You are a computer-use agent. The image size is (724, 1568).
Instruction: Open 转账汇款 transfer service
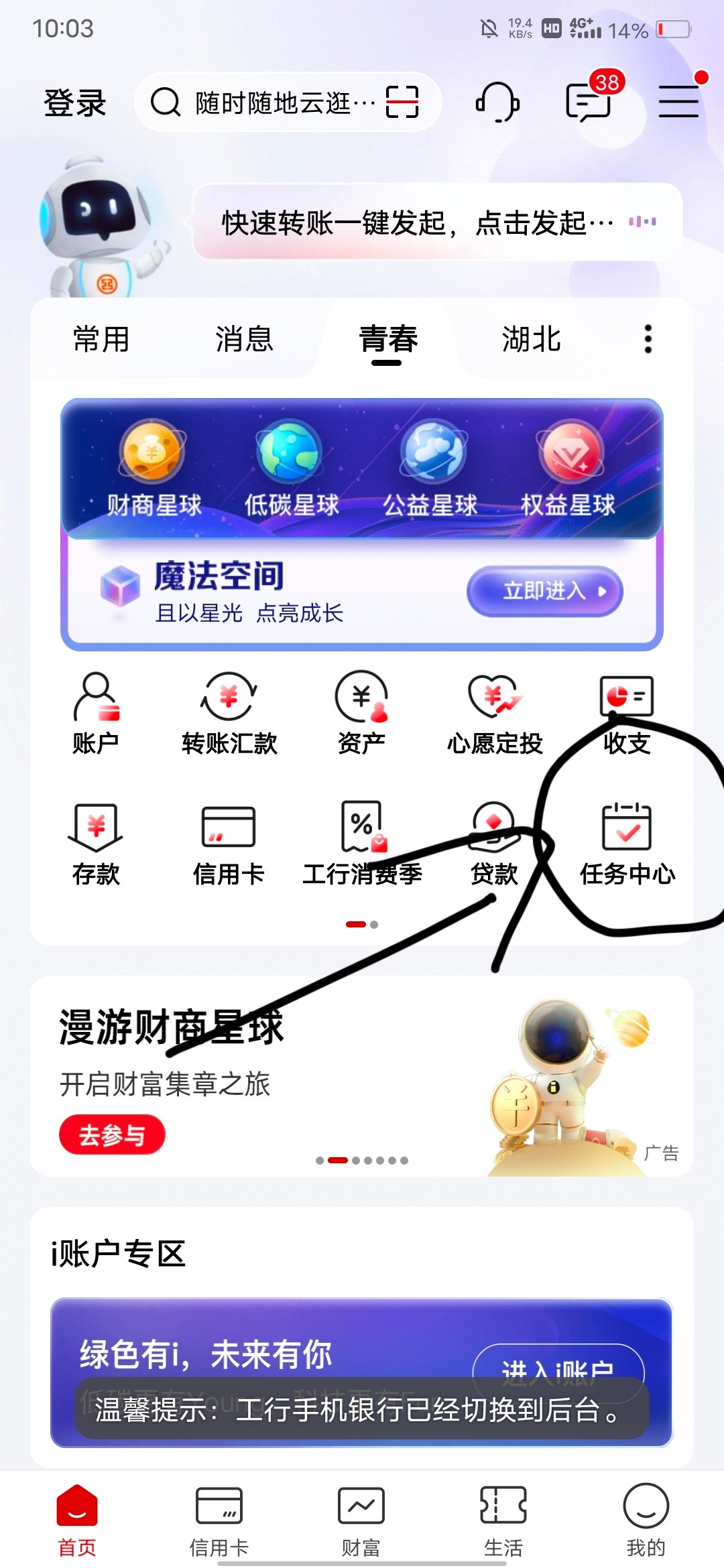click(229, 714)
